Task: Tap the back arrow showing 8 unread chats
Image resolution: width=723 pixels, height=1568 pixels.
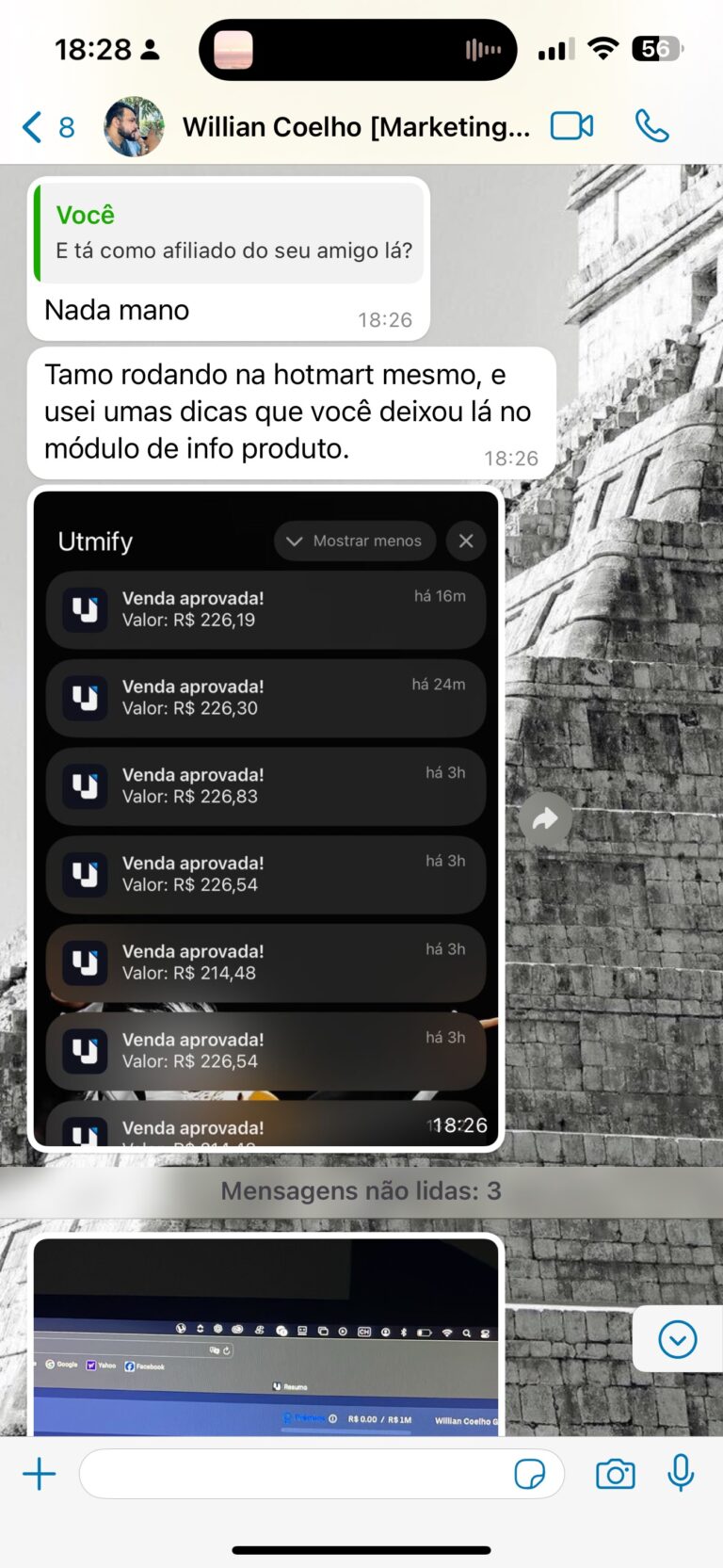Action: (x=42, y=126)
